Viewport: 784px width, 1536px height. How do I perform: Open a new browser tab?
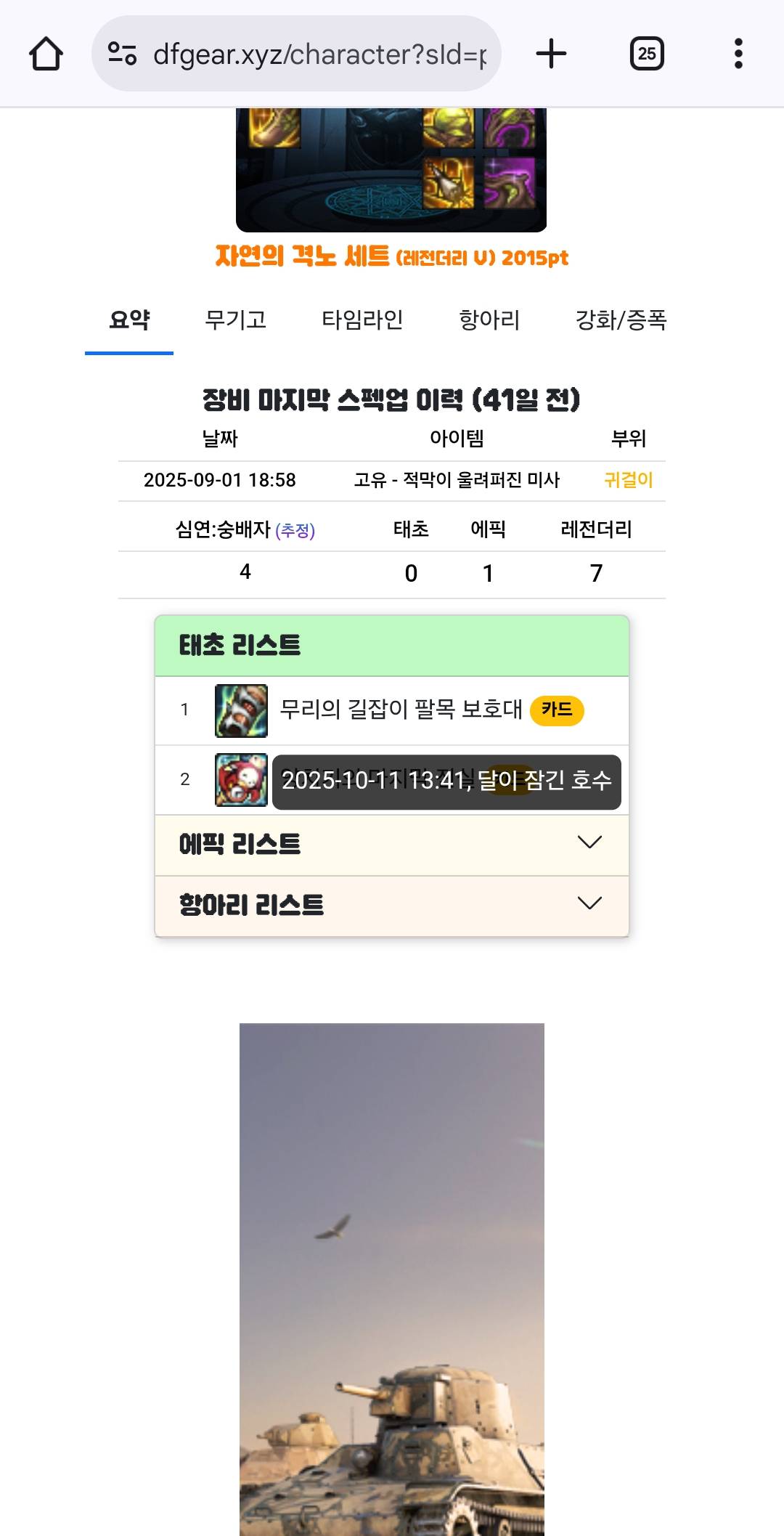pos(551,54)
